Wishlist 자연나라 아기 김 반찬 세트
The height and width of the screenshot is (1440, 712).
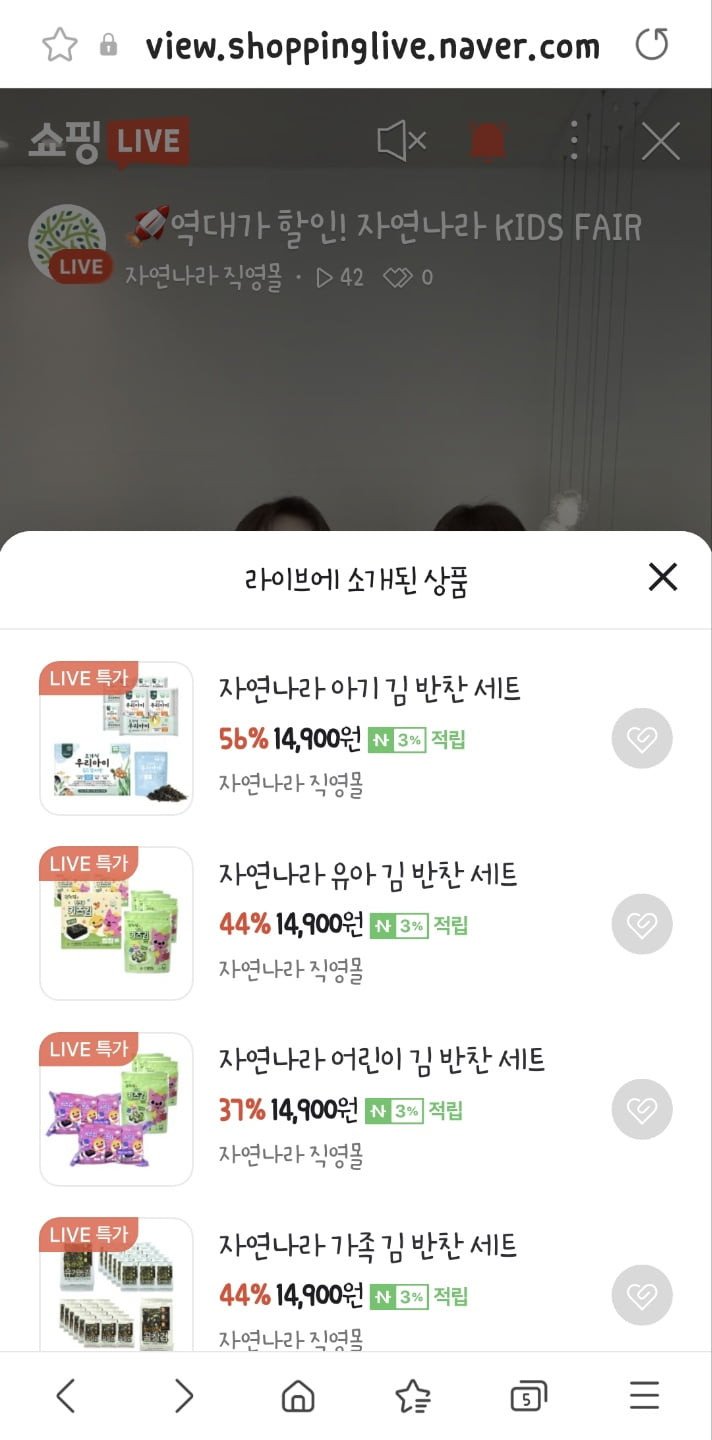[641, 739]
